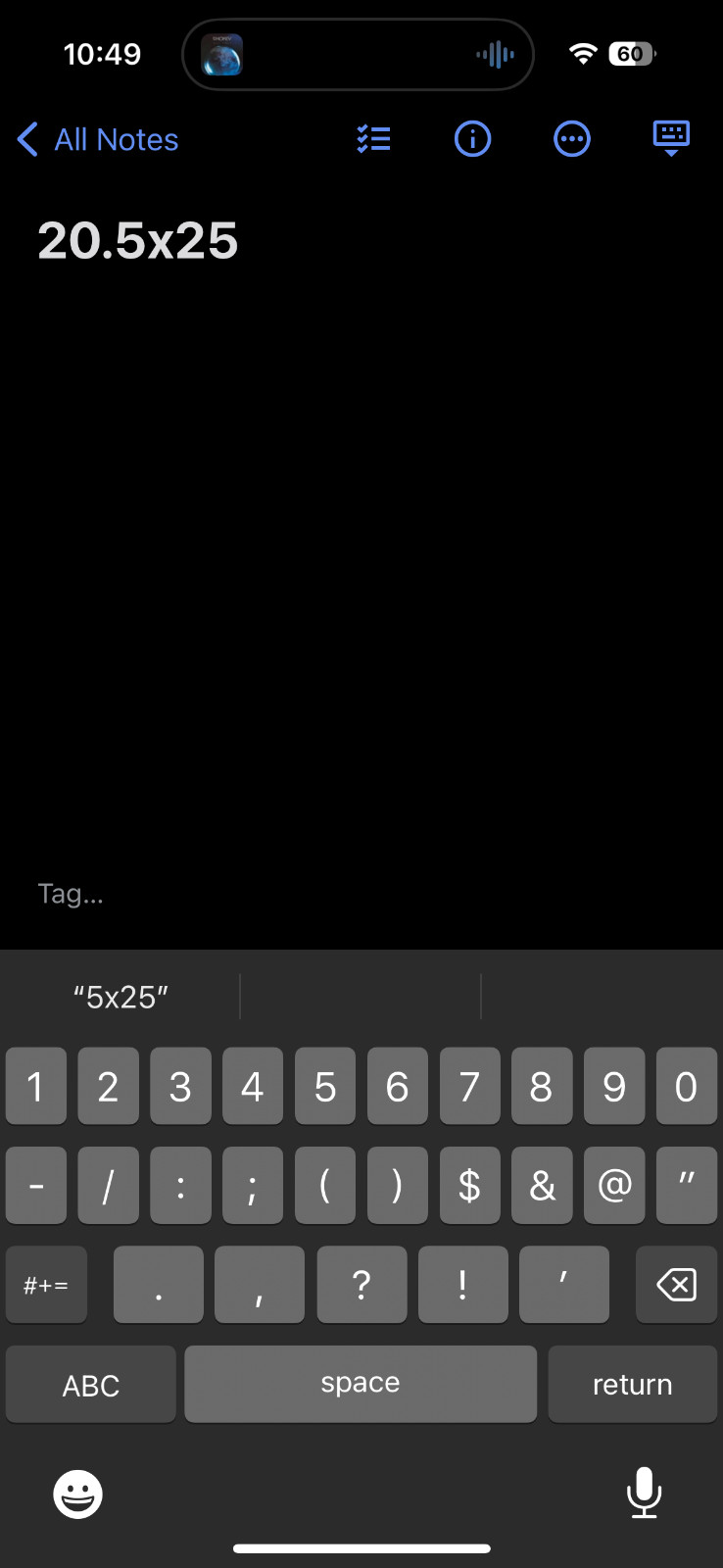Tap the space bar
This screenshot has height=1568, width=723.
pos(361,1384)
